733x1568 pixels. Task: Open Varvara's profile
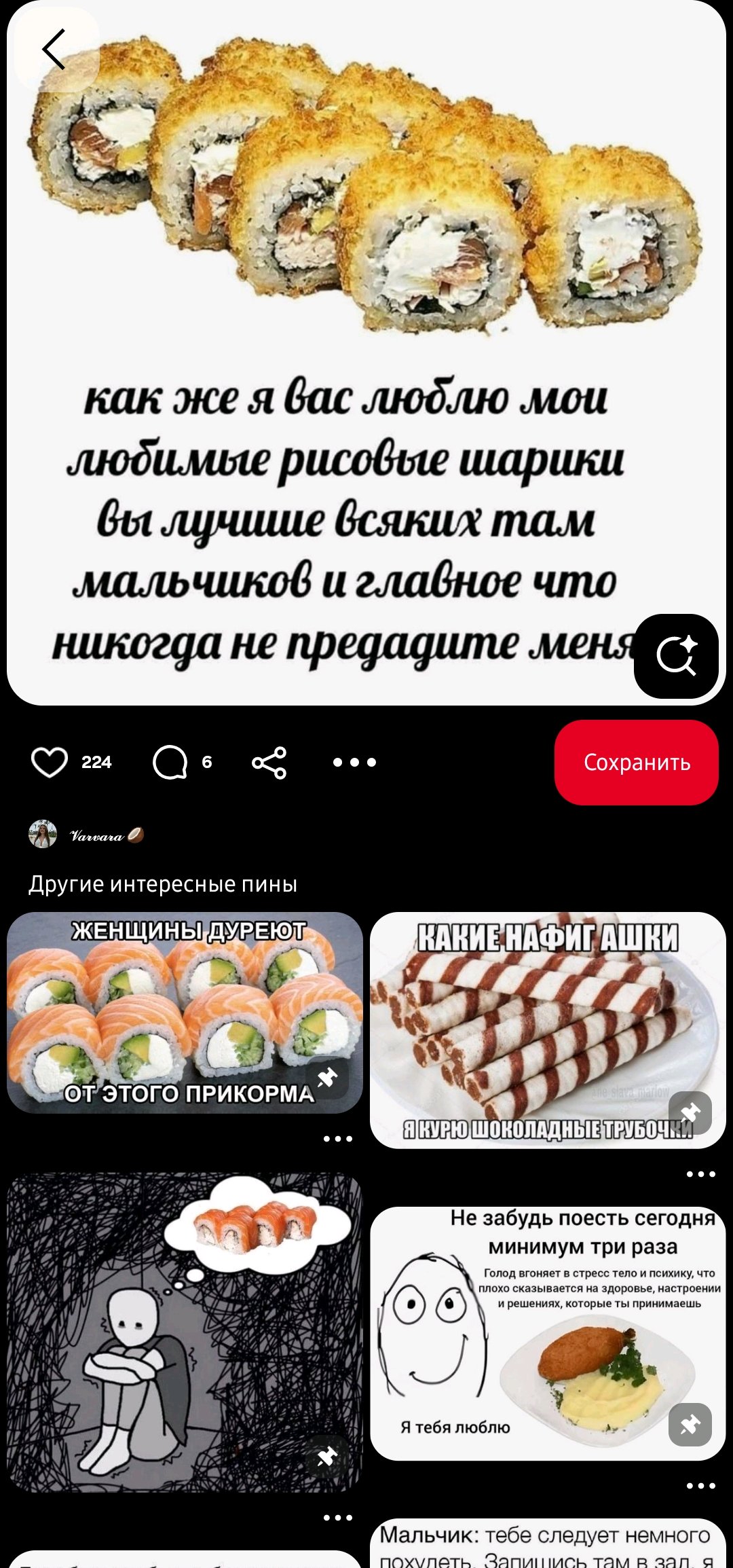[x=86, y=835]
